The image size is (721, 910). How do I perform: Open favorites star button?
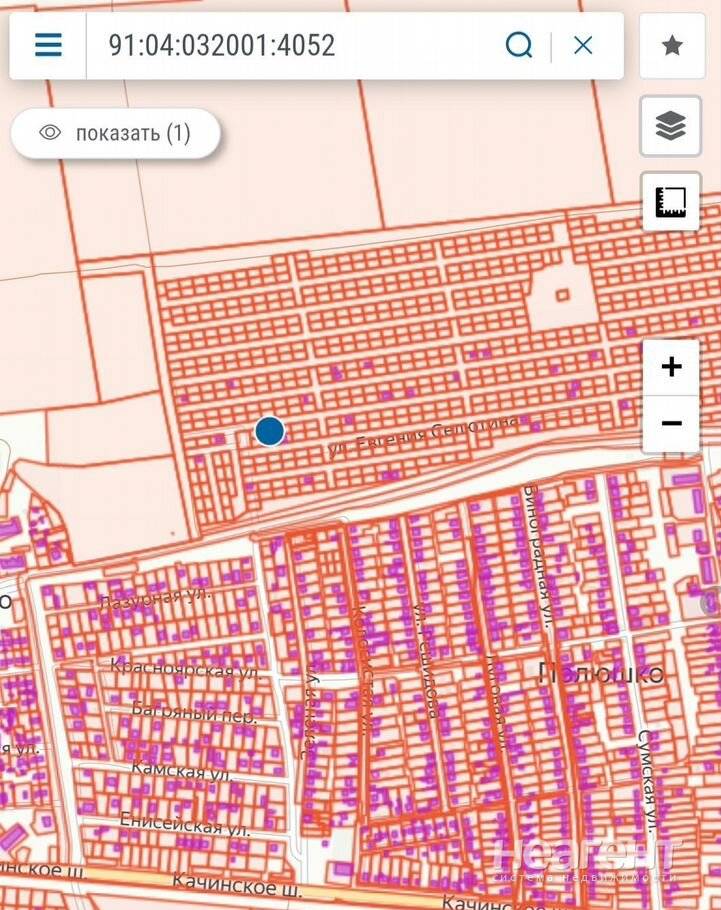[672, 45]
